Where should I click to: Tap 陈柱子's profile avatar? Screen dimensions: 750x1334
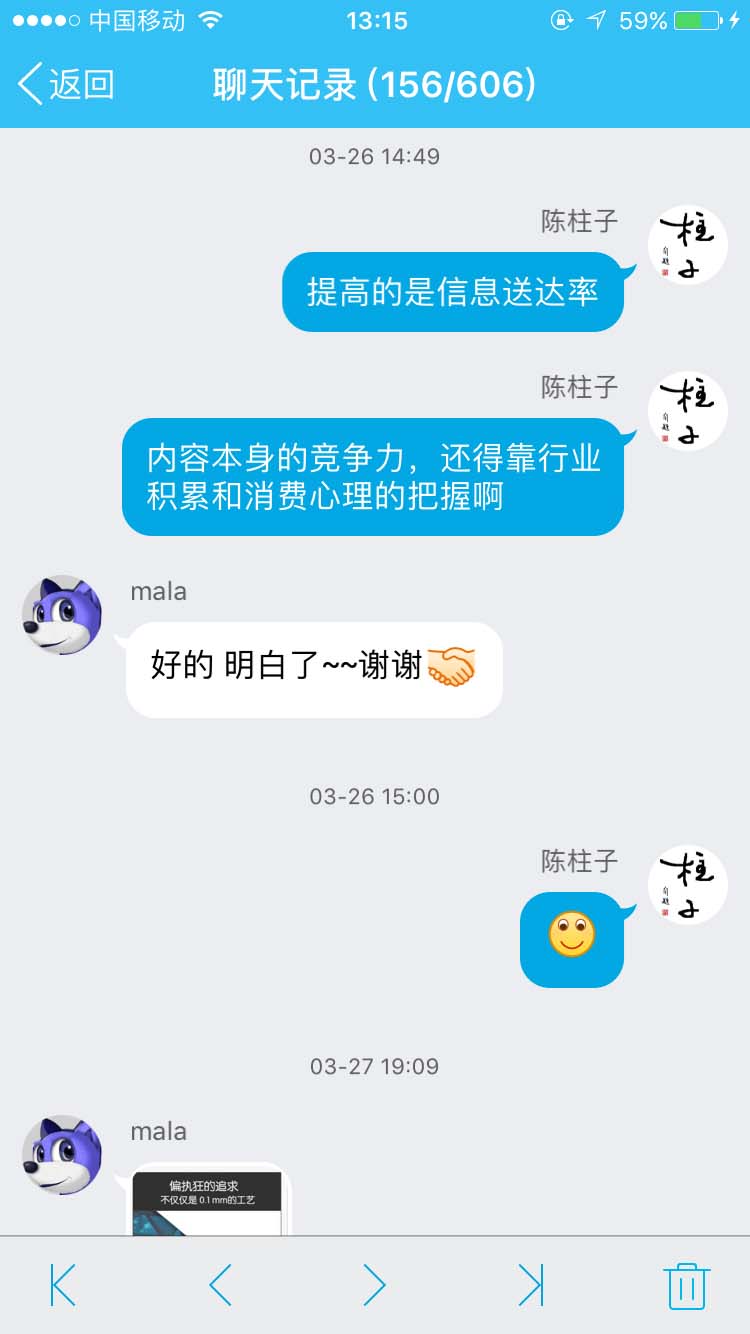687,244
